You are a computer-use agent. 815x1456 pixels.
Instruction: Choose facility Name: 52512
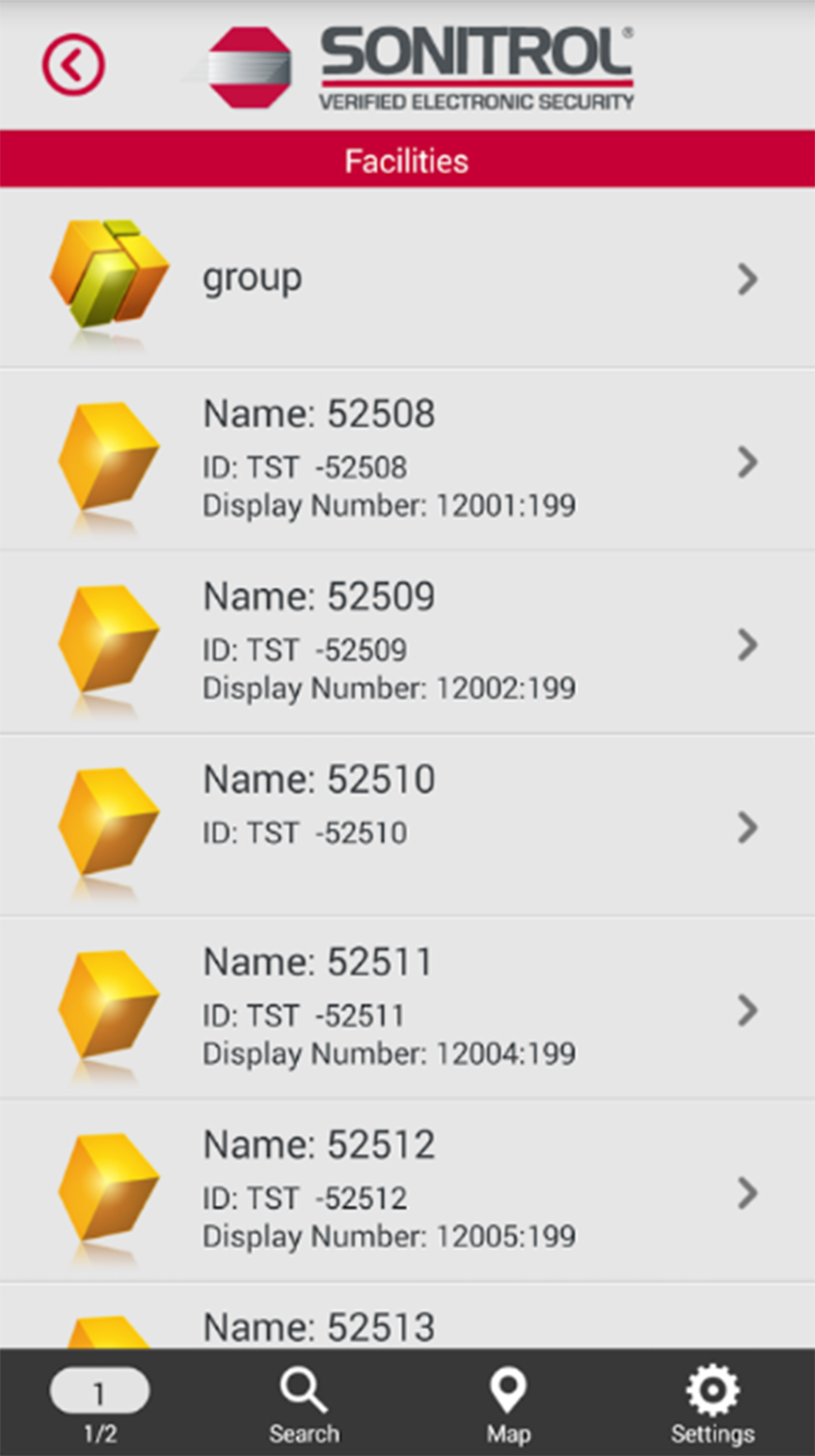click(x=407, y=1191)
